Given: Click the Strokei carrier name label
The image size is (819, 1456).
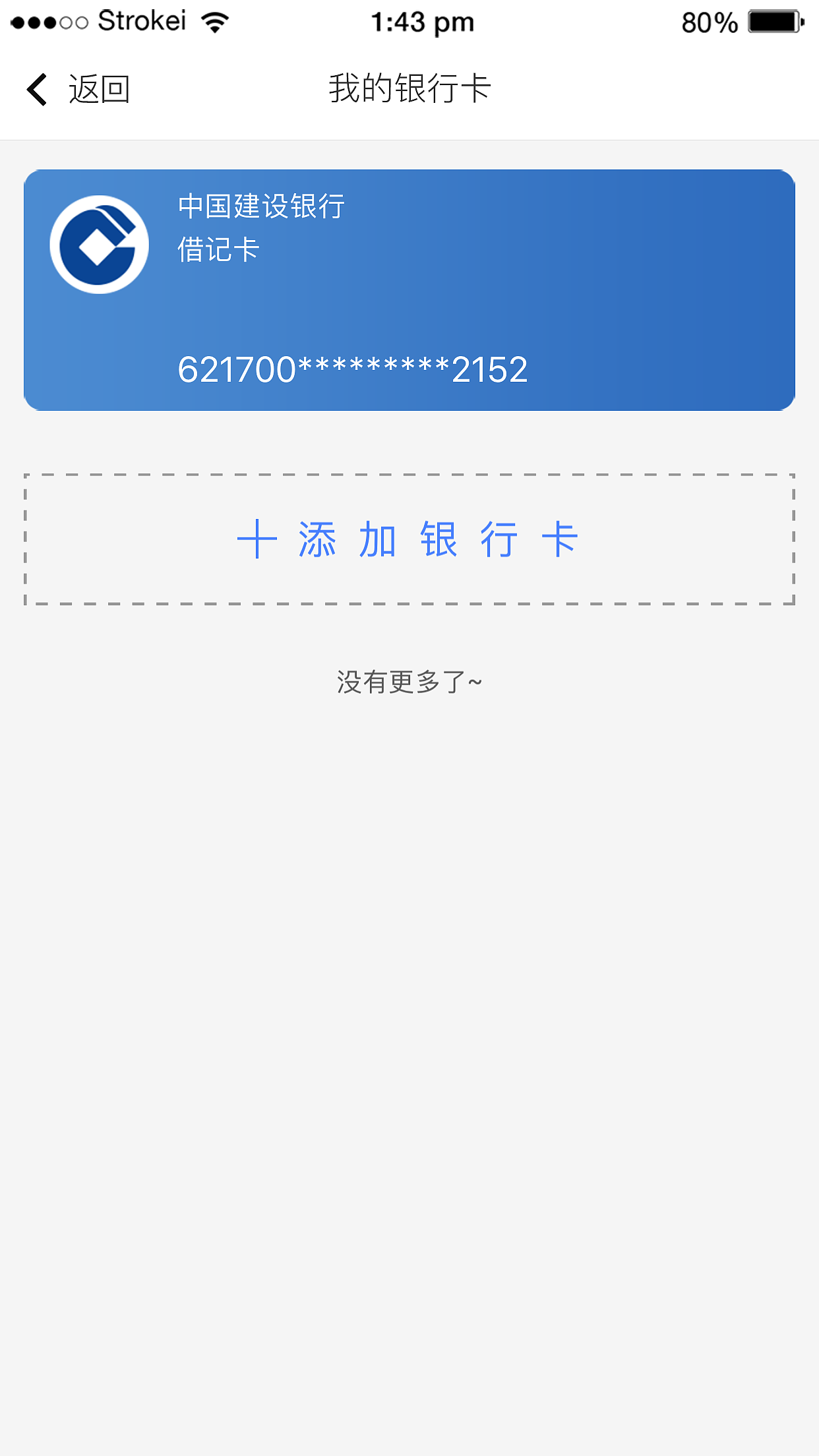Looking at the screenshot, I should [142, 20].
